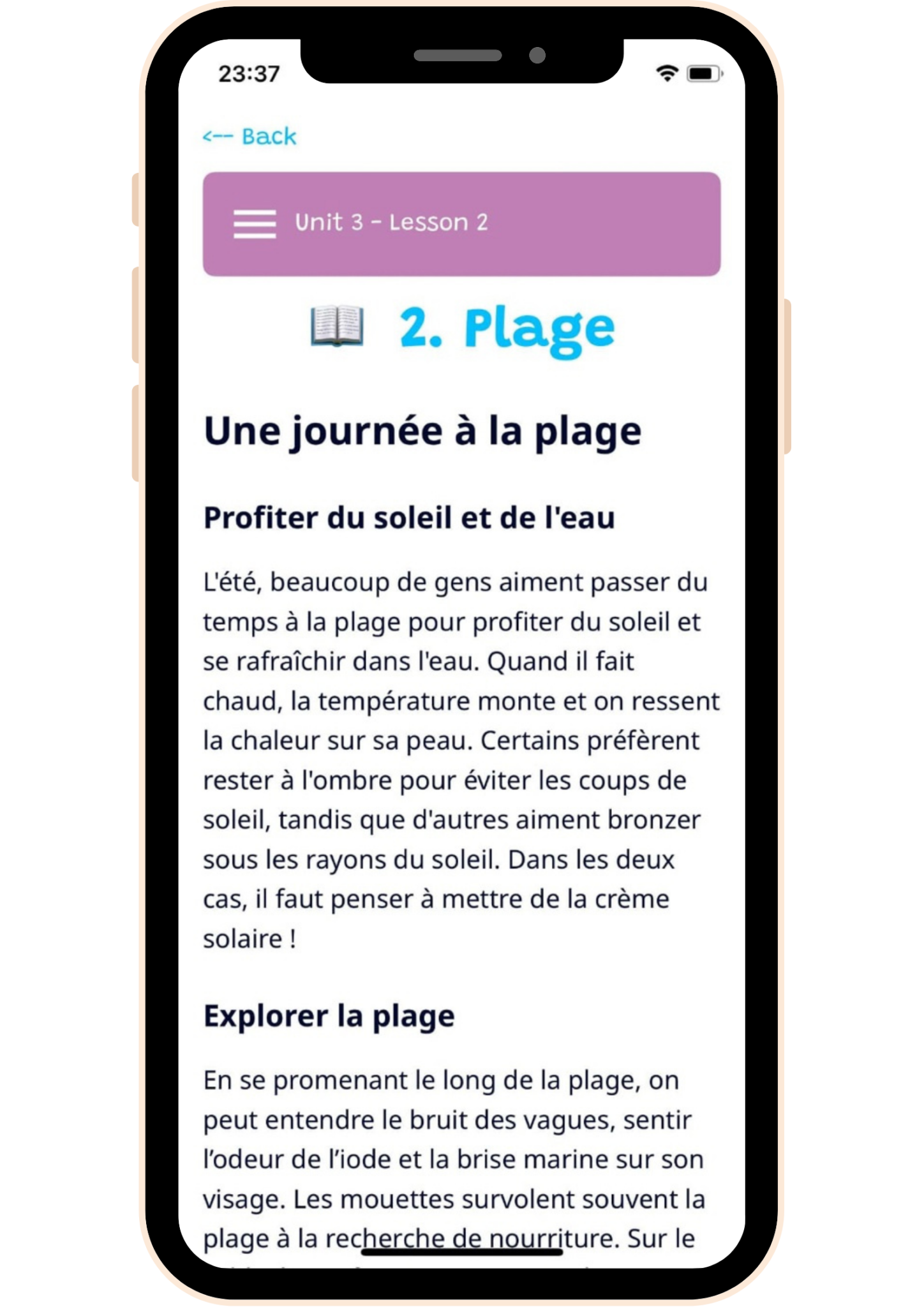The image size is (924, 1307).
Task: Go back using the Back link
Action: pos(250,137)
